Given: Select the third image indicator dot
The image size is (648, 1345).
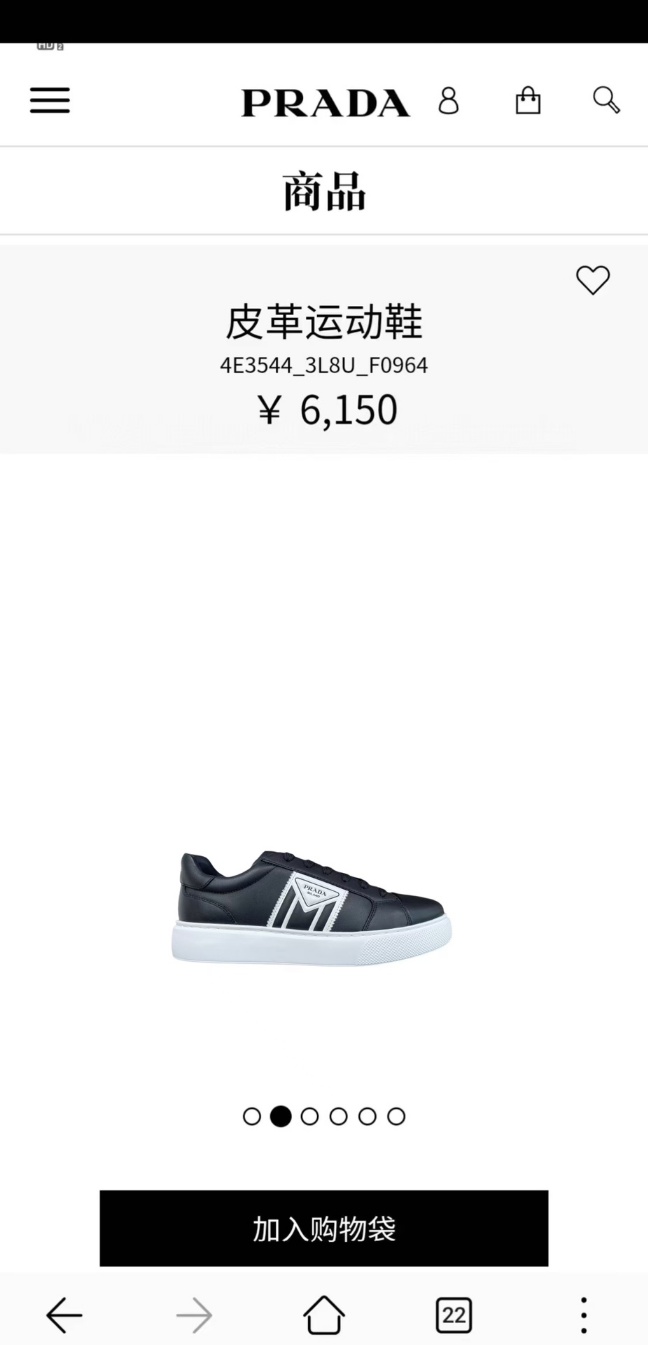Looking at the screenshot, I should click(x=310, y=1116).
